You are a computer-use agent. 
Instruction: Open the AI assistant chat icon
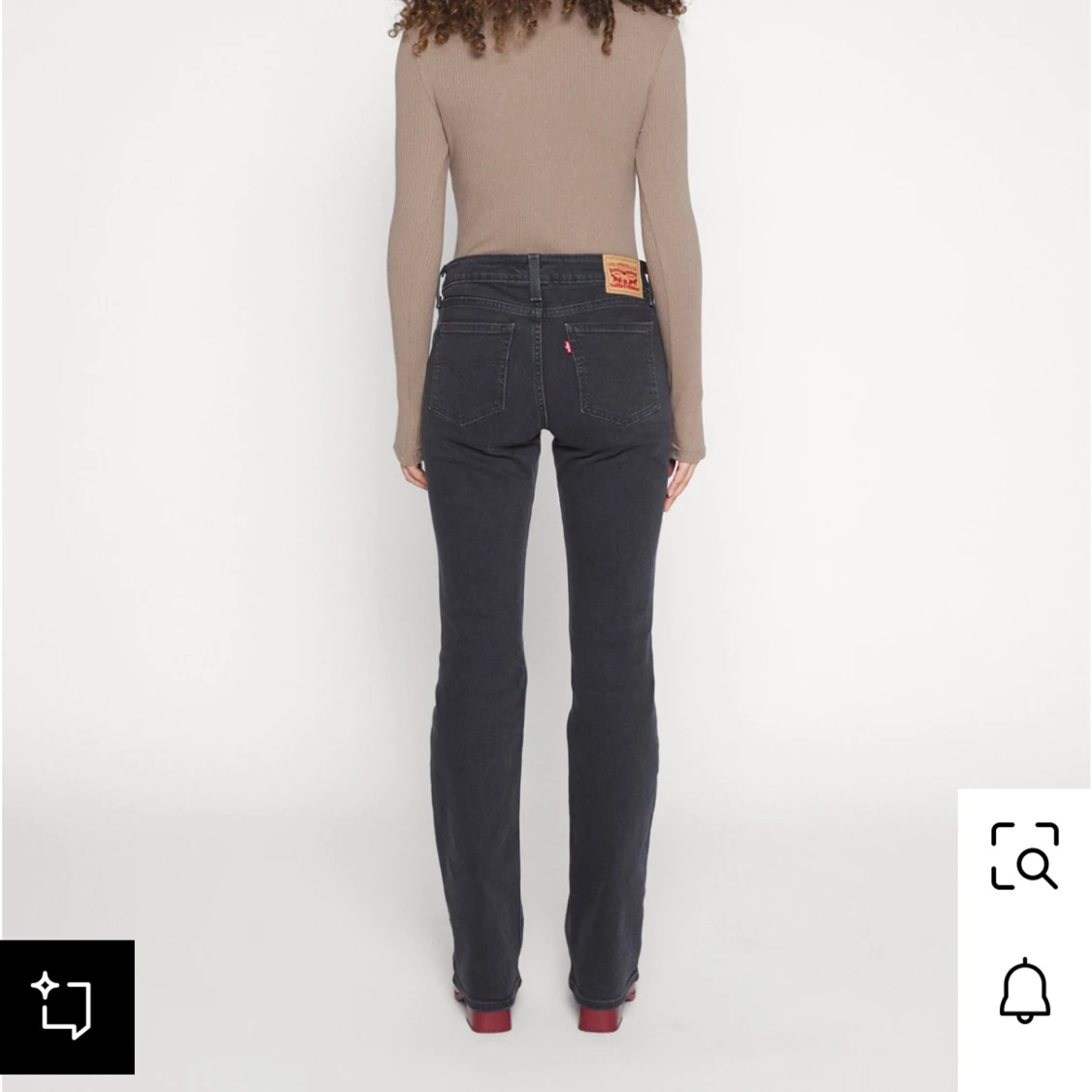(x=66, y=1007)
